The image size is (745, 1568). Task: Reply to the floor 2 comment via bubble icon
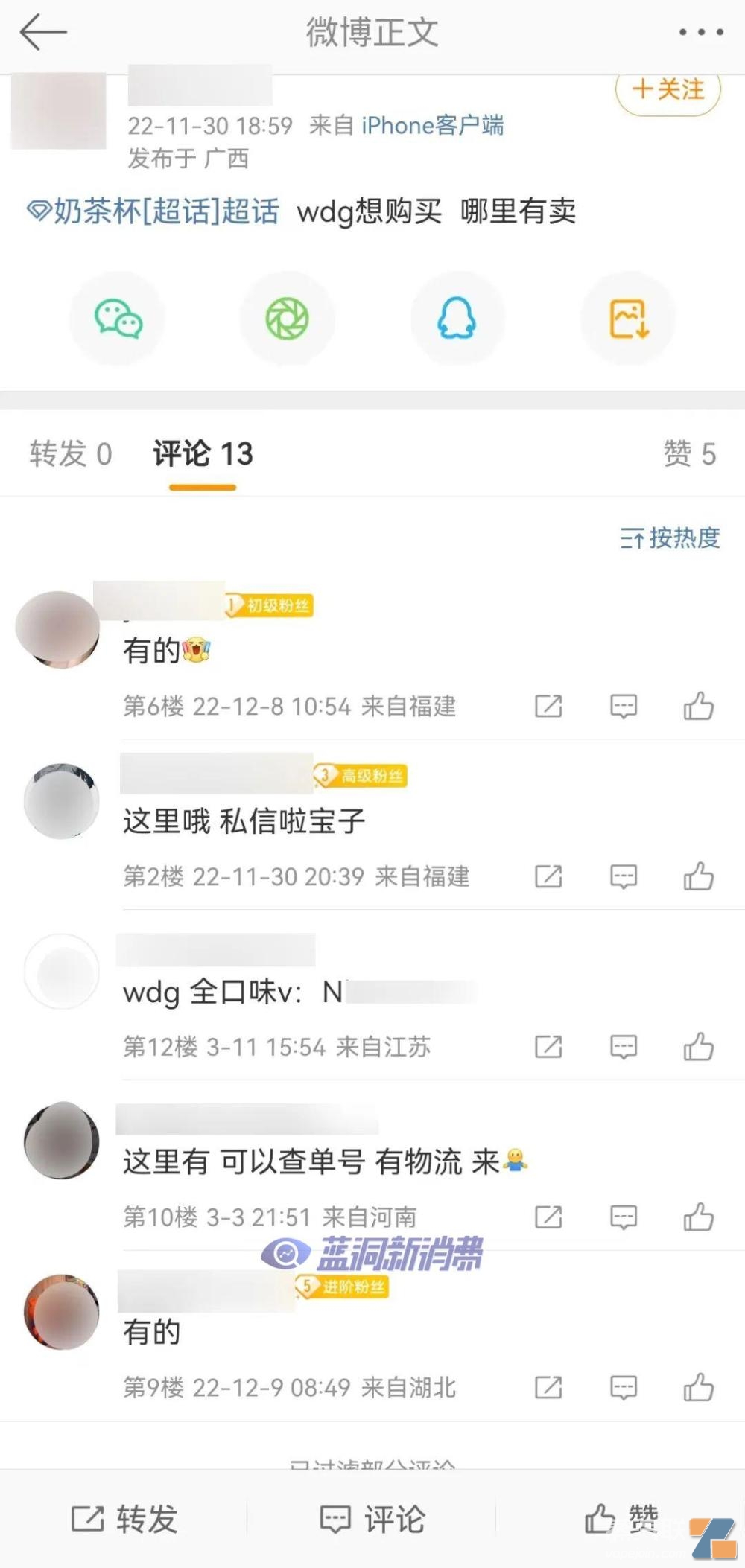[x=623, y=876]
